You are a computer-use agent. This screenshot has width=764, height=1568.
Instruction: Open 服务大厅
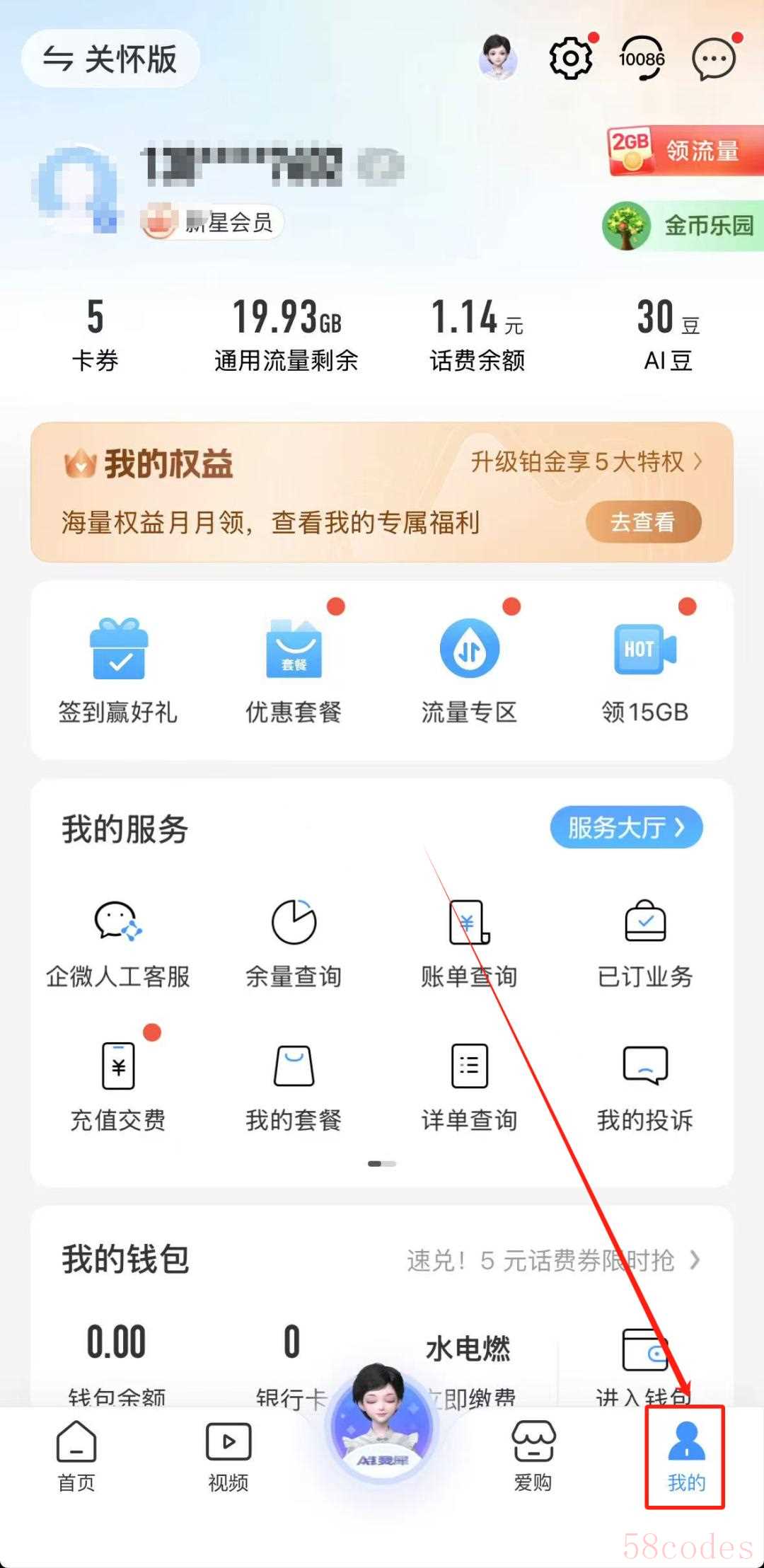(x=626, y=827)
